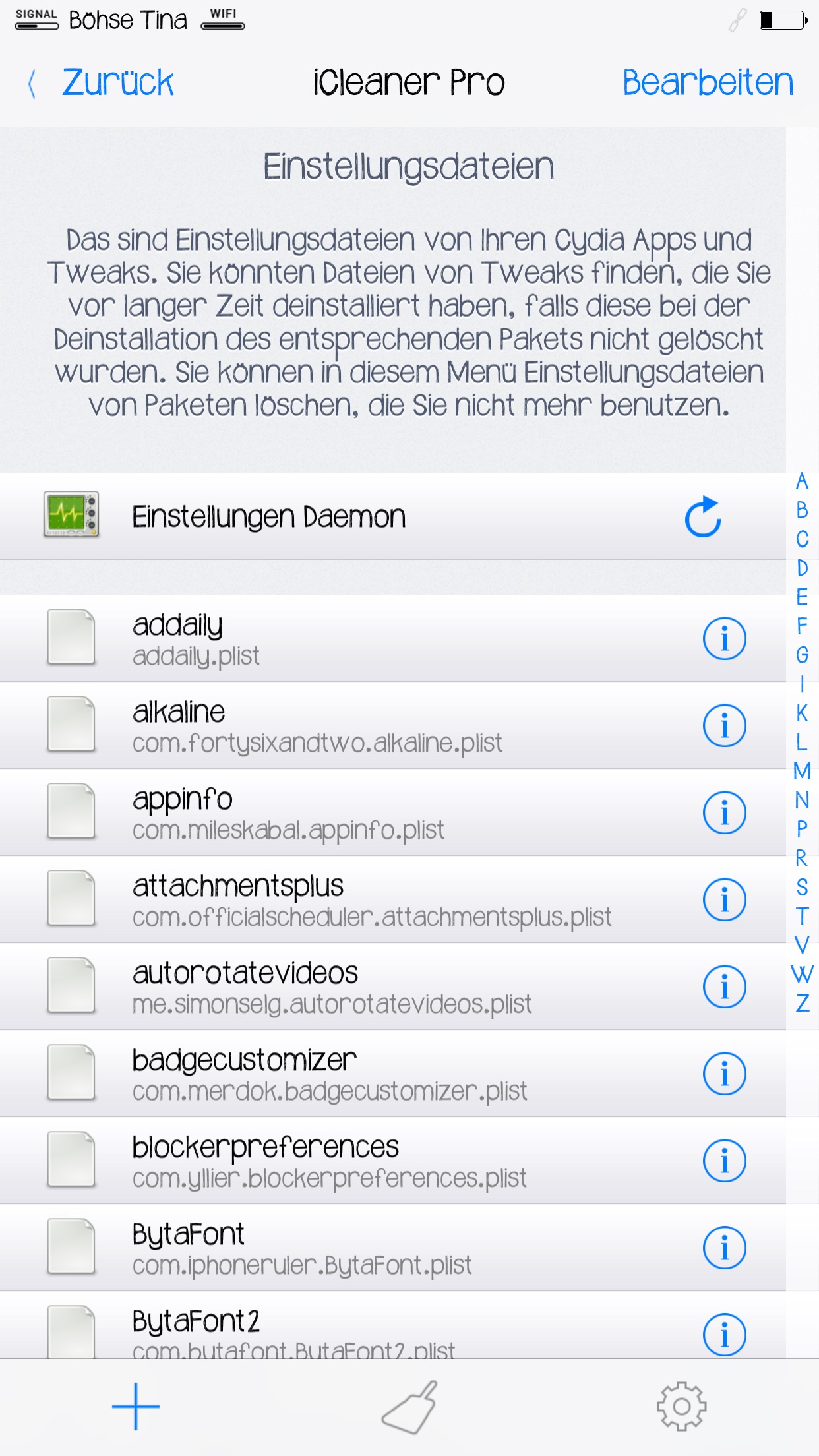
Task: Show info for addaily.plist
Action: click(x=724, y=638)
